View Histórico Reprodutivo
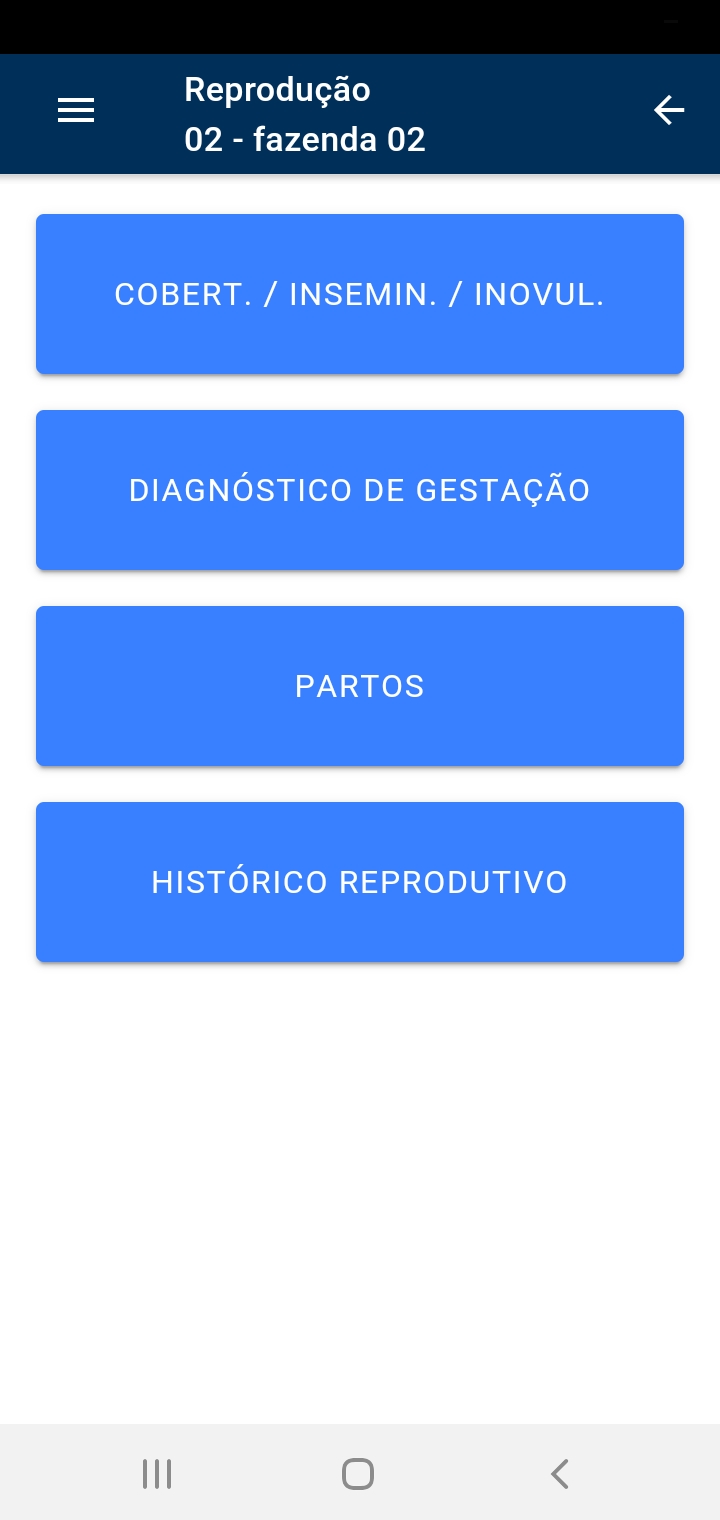 coord(360,882)
